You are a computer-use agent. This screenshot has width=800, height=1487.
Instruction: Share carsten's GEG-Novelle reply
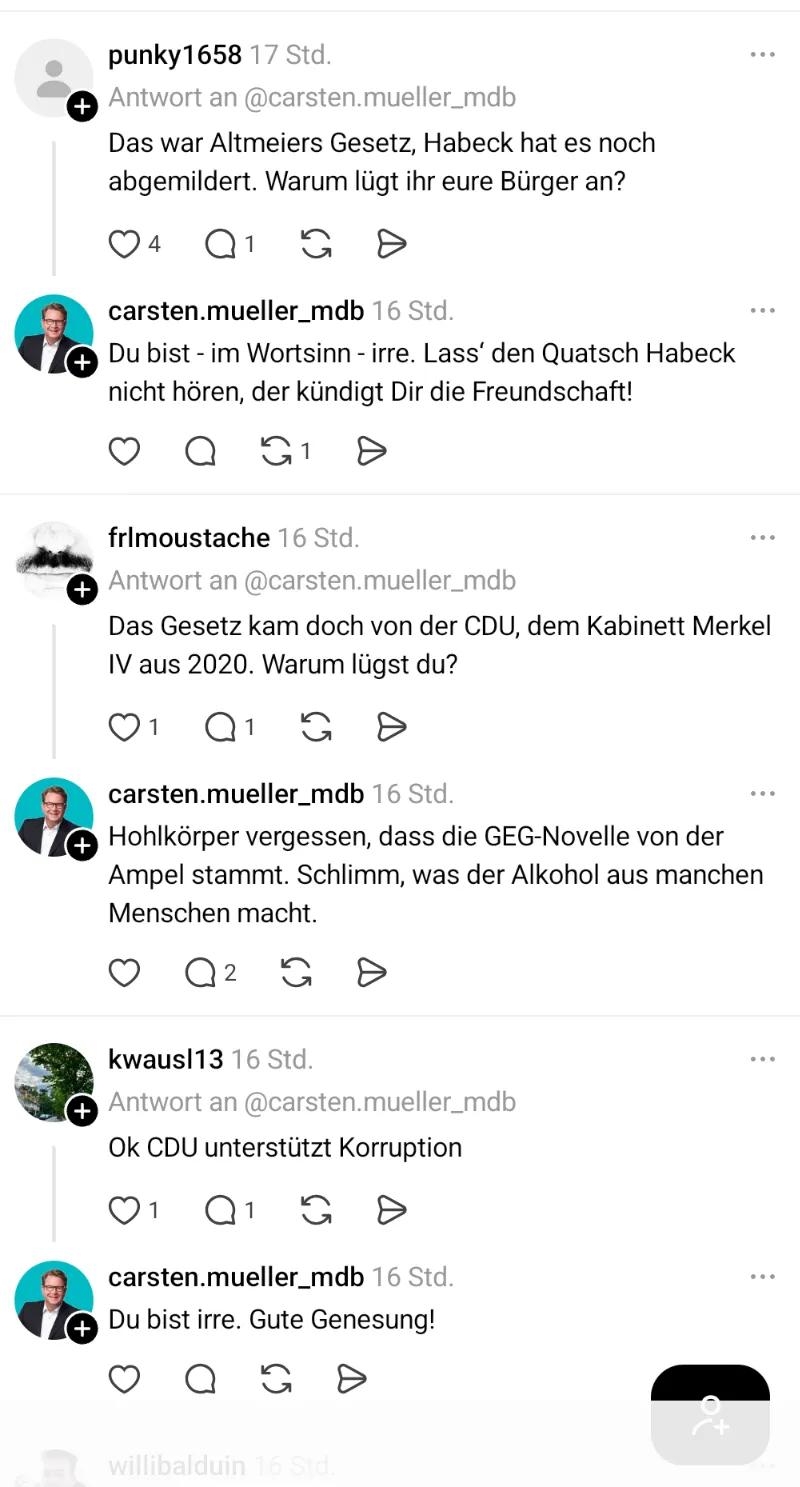tap(371, 972)
